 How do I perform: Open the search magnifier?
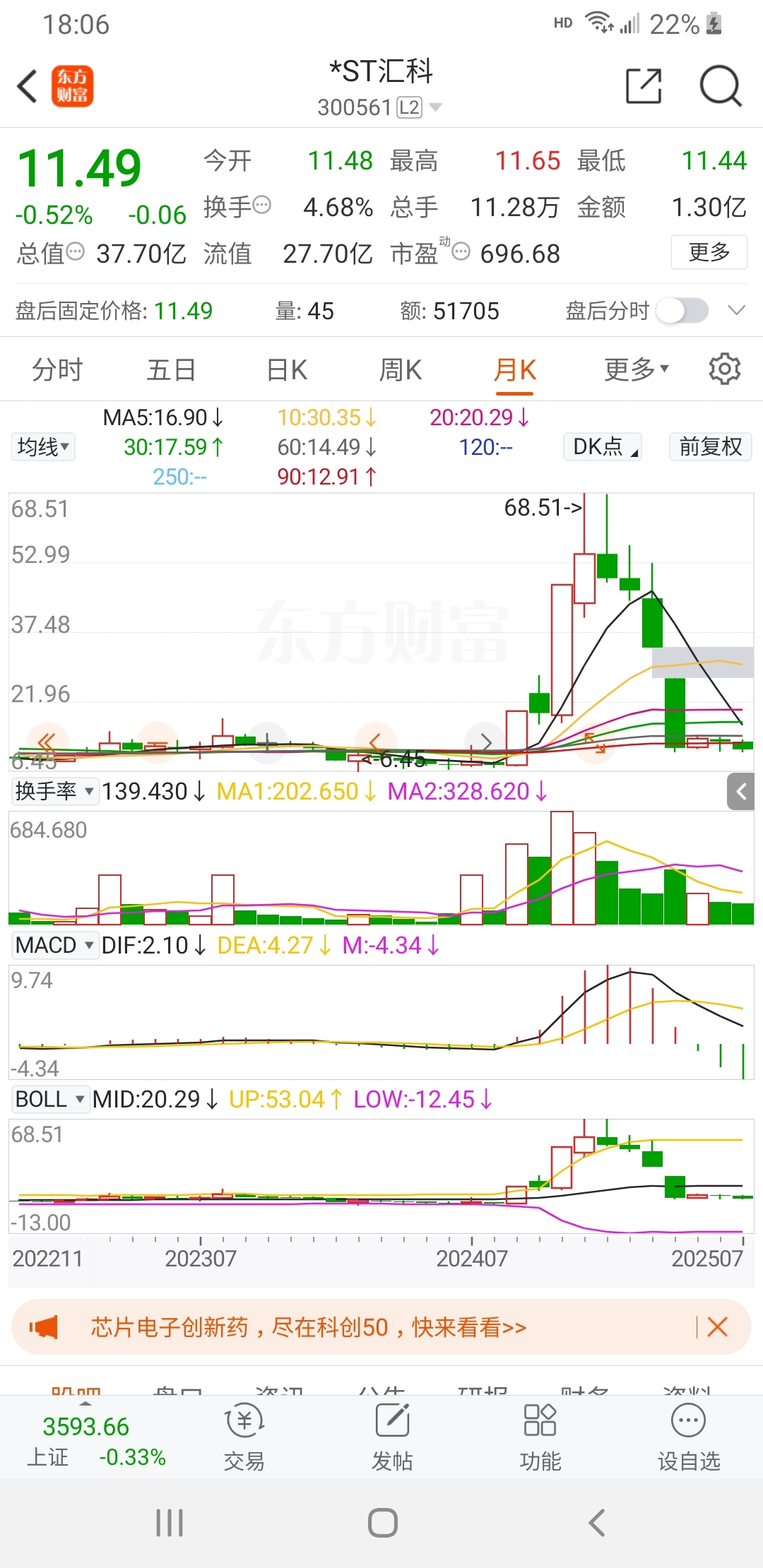coord(720,86)
